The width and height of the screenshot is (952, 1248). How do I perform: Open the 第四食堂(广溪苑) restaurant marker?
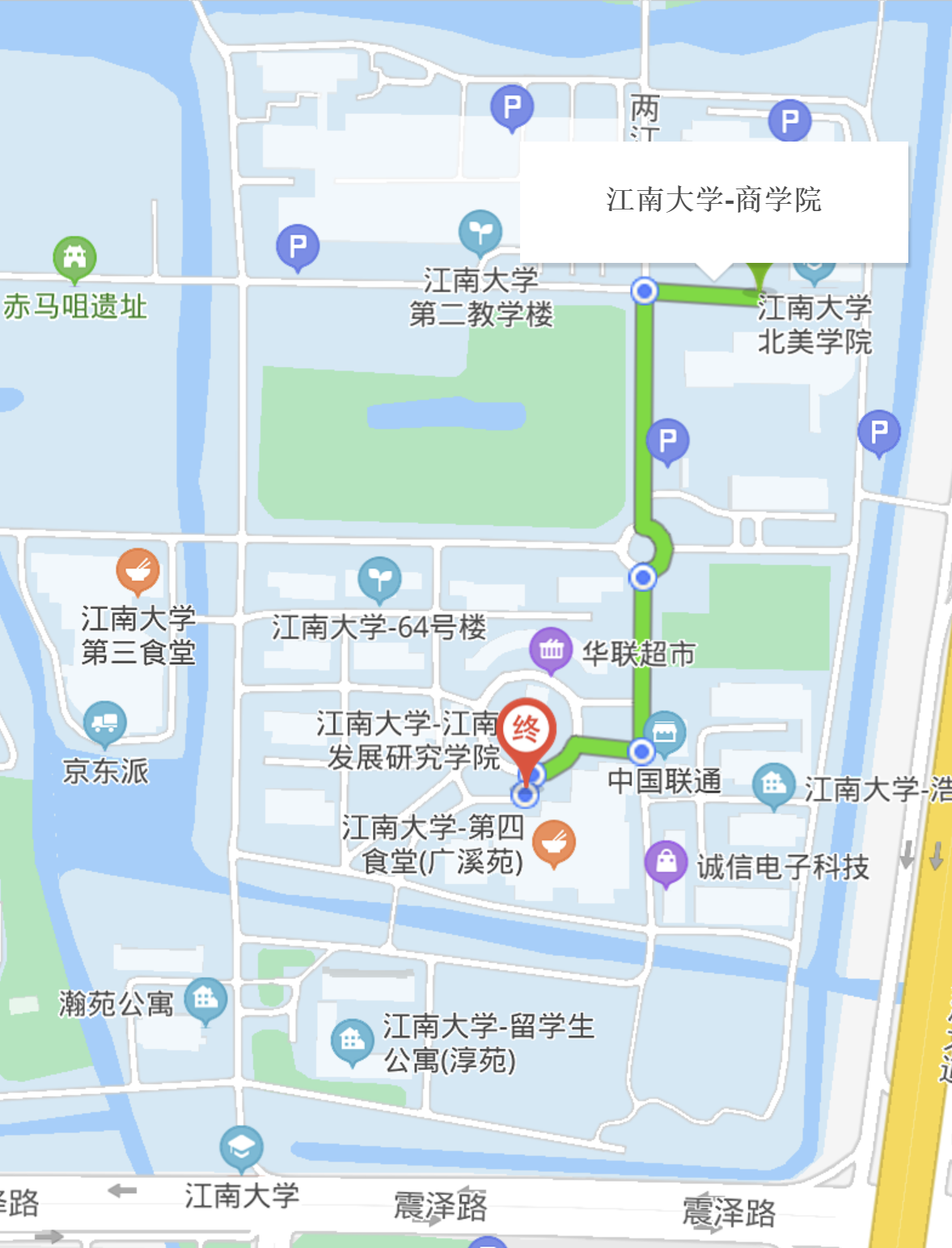tap(554, 842)
